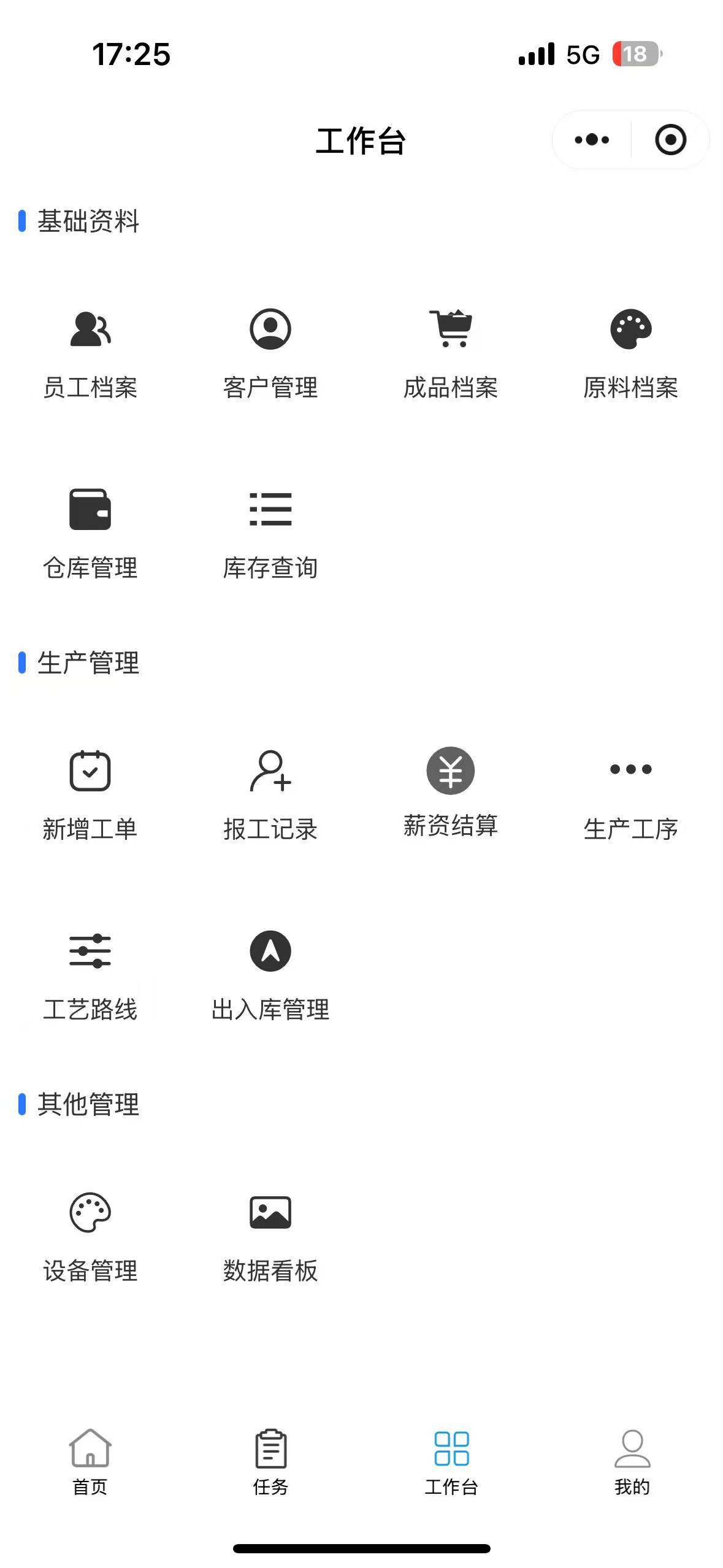Open 设备管理 equipment management
Screen dimensions: 723x1568
point(90,1236)
